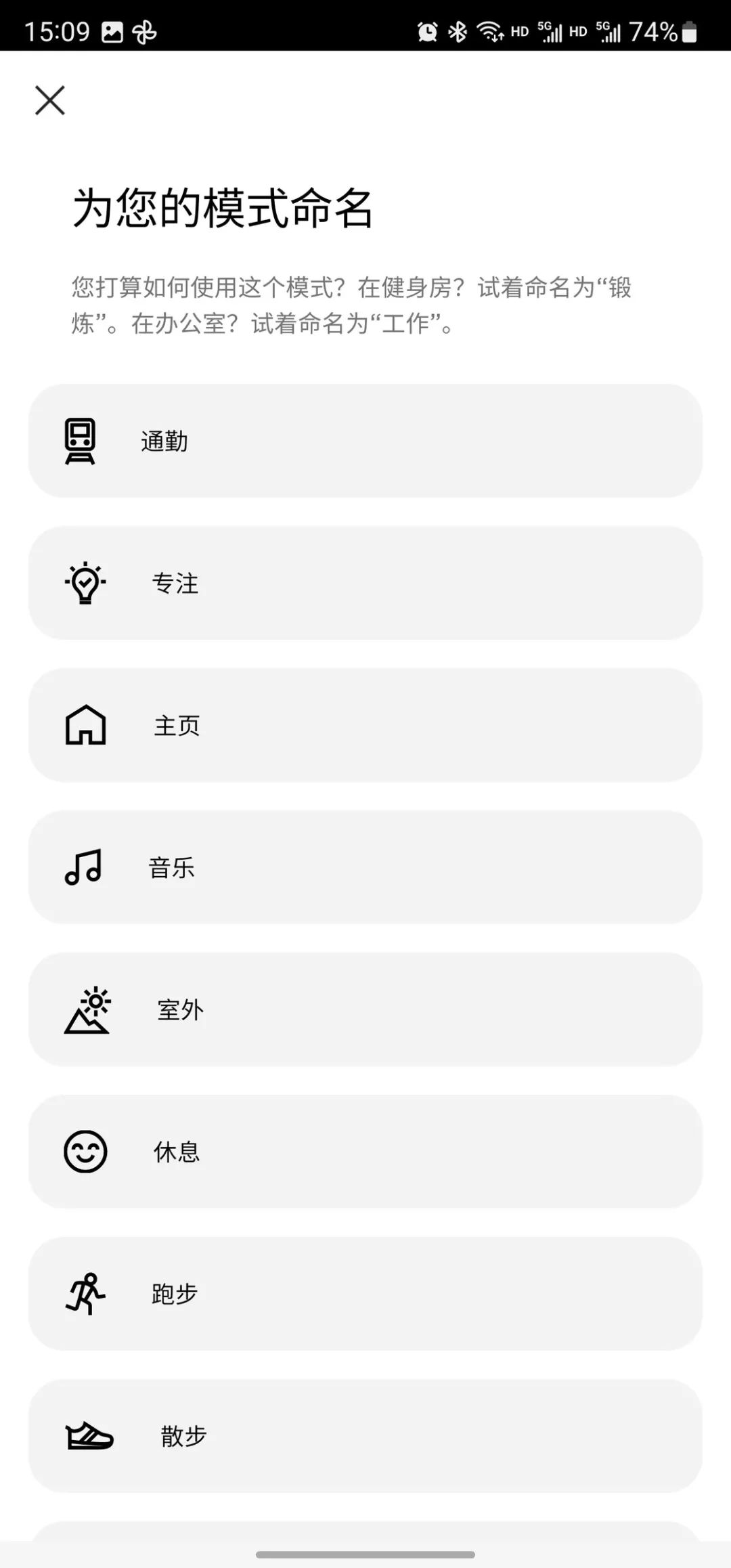The height and width of the screenshot is (1568, 731).
Task: Close the mode naming screen
Action: [50, 101]
